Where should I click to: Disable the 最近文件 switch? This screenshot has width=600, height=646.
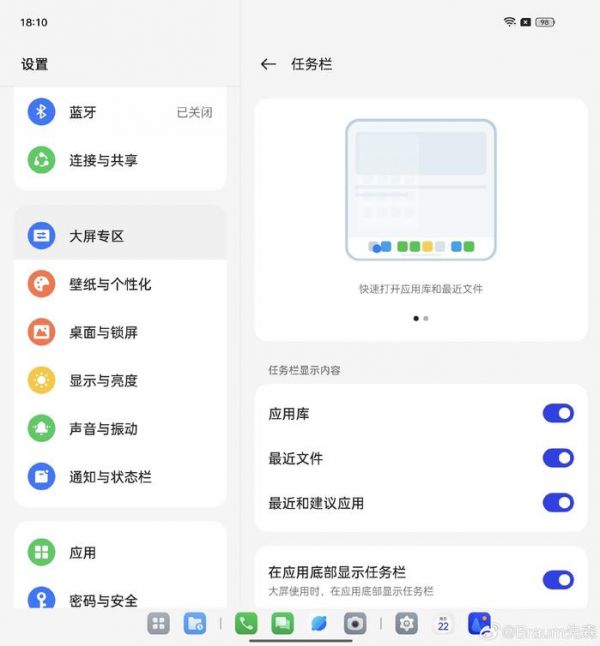pyautogui.click(x=557, y=458)
